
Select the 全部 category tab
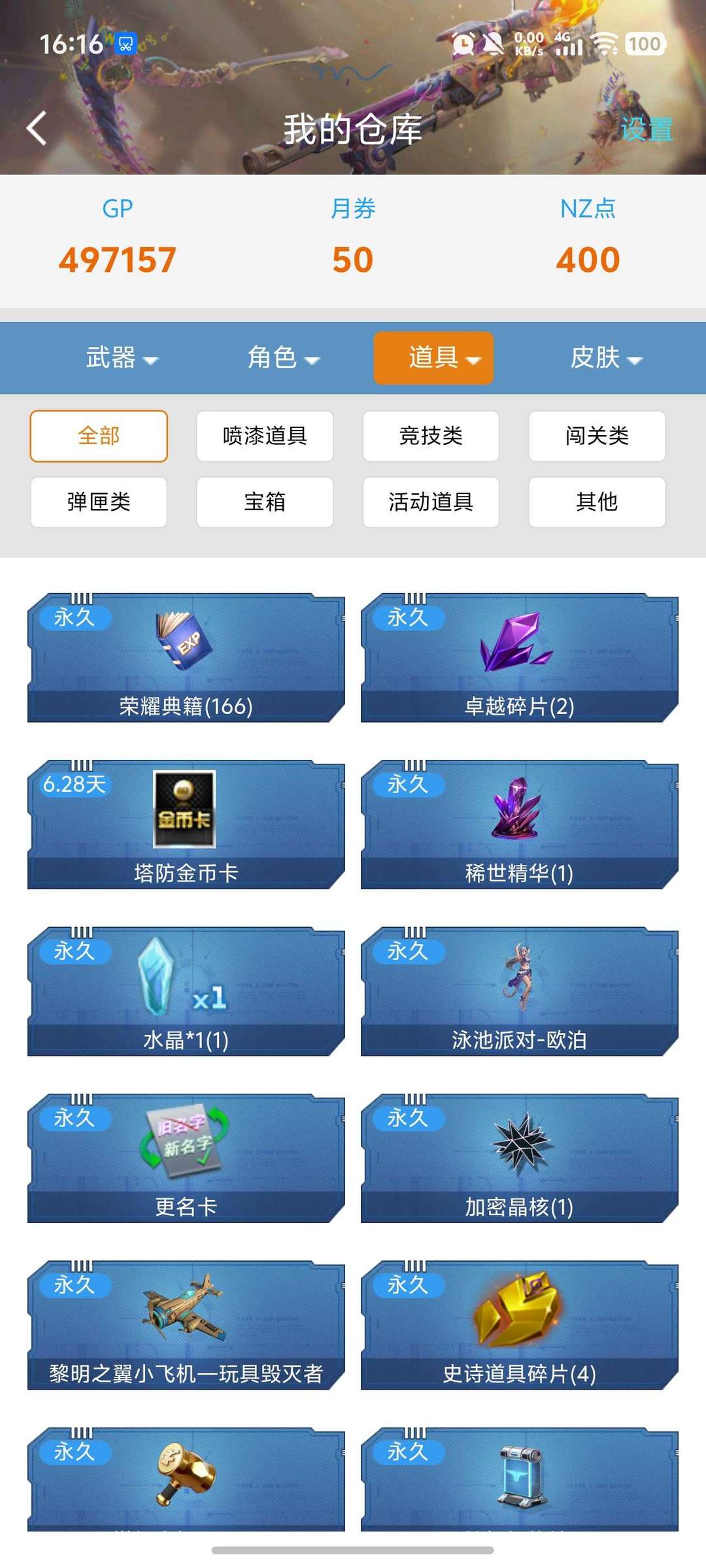pos(97,436)
